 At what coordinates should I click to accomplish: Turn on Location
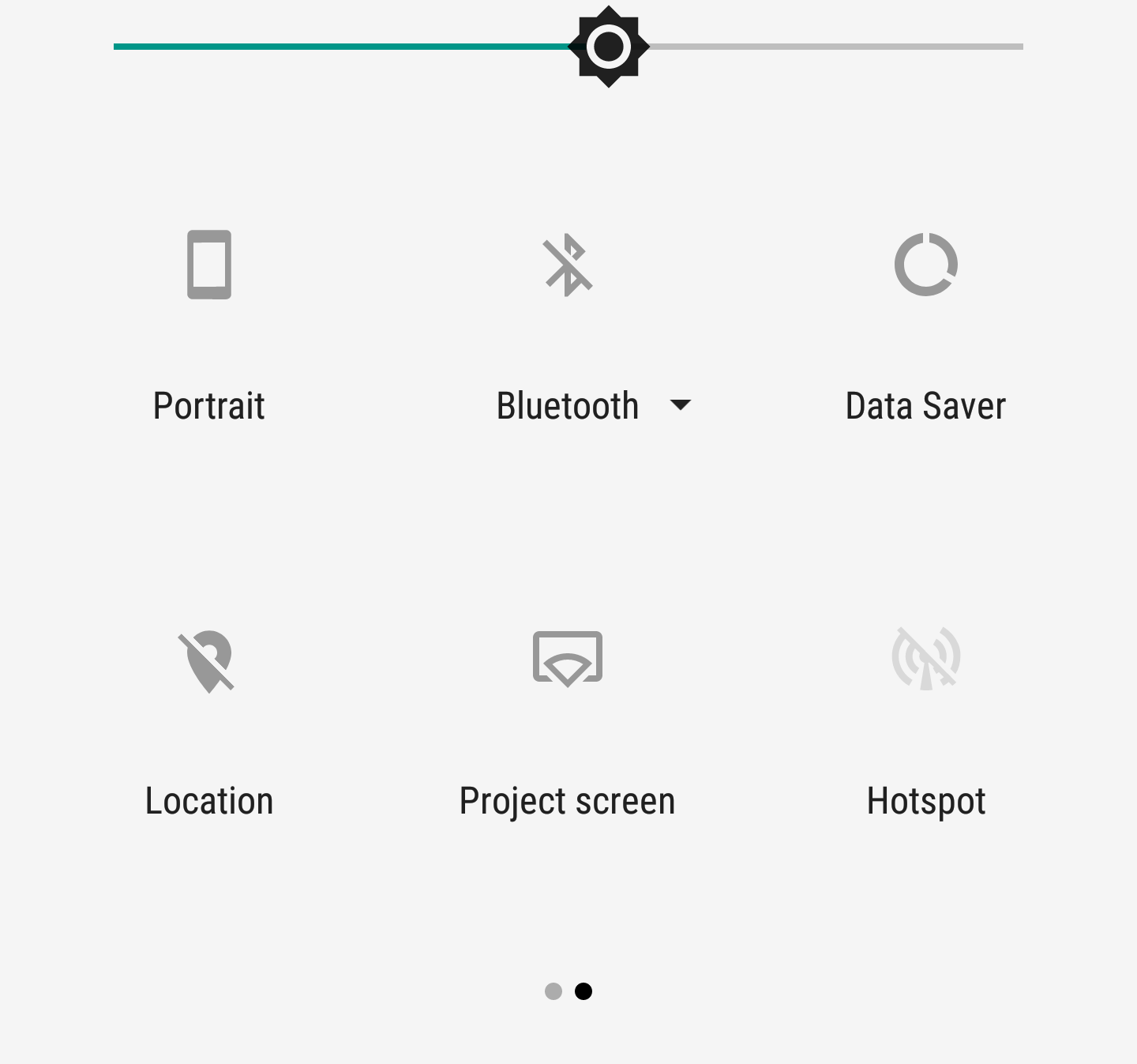tap(208, 661)
